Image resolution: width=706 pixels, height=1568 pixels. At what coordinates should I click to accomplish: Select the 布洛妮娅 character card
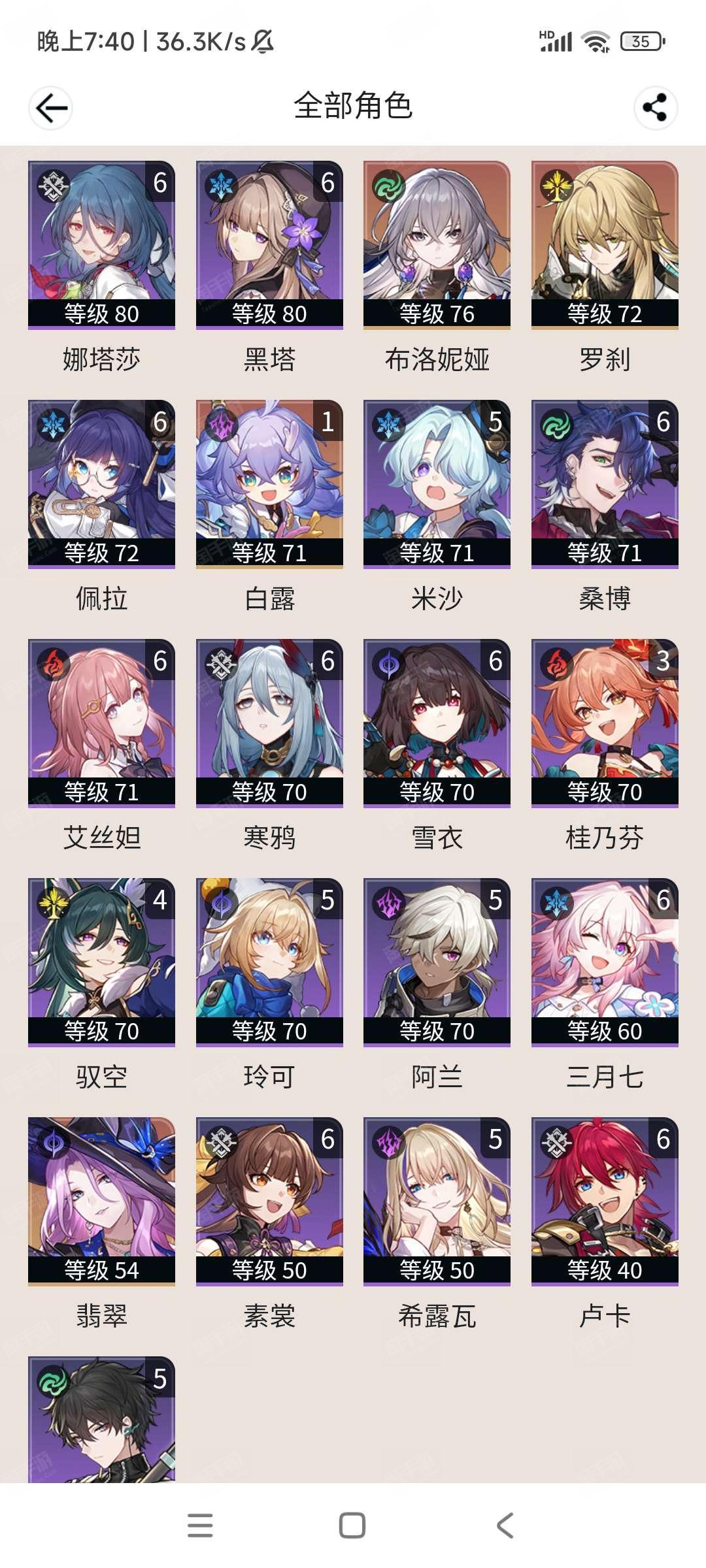click(x=437, y=245)
